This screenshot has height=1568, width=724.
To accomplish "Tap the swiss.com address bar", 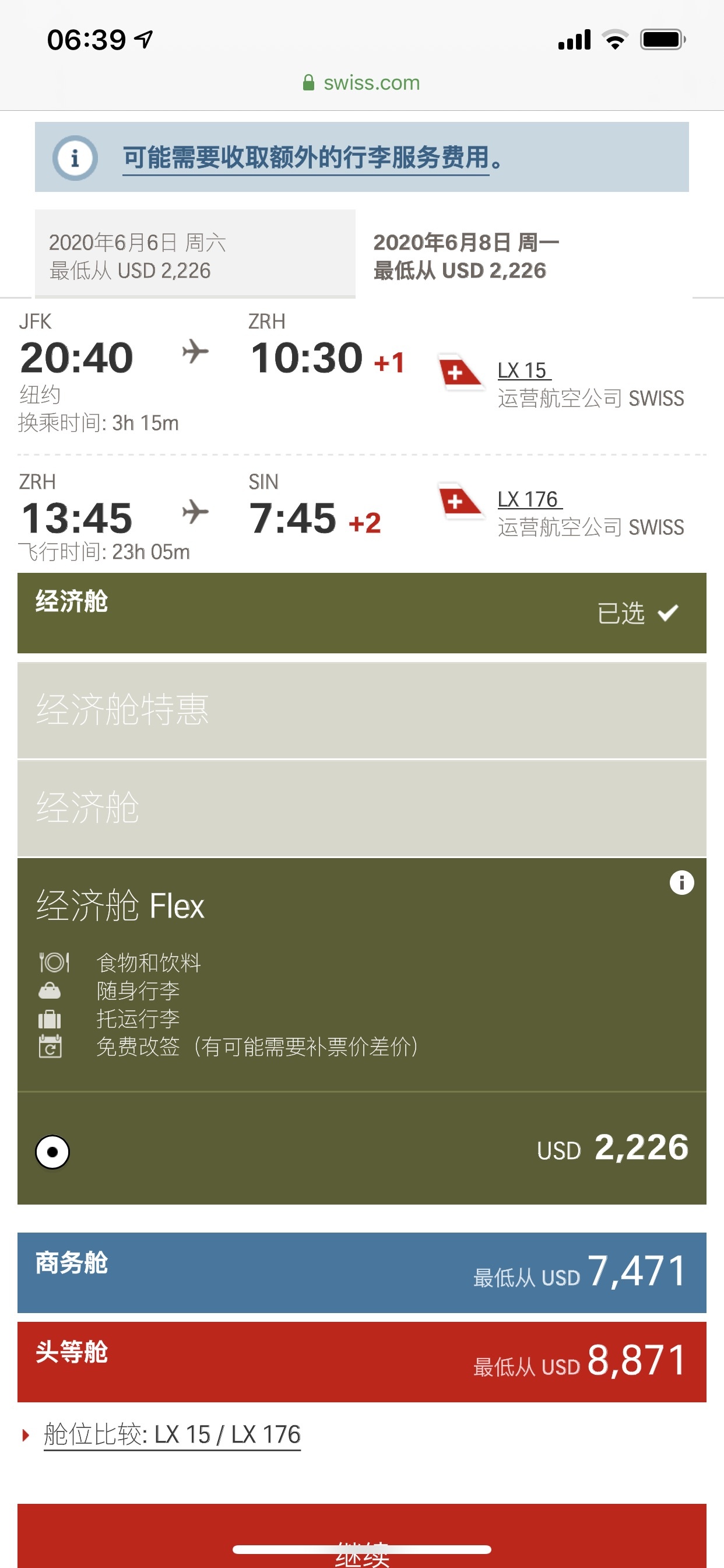I will [361, 83].
